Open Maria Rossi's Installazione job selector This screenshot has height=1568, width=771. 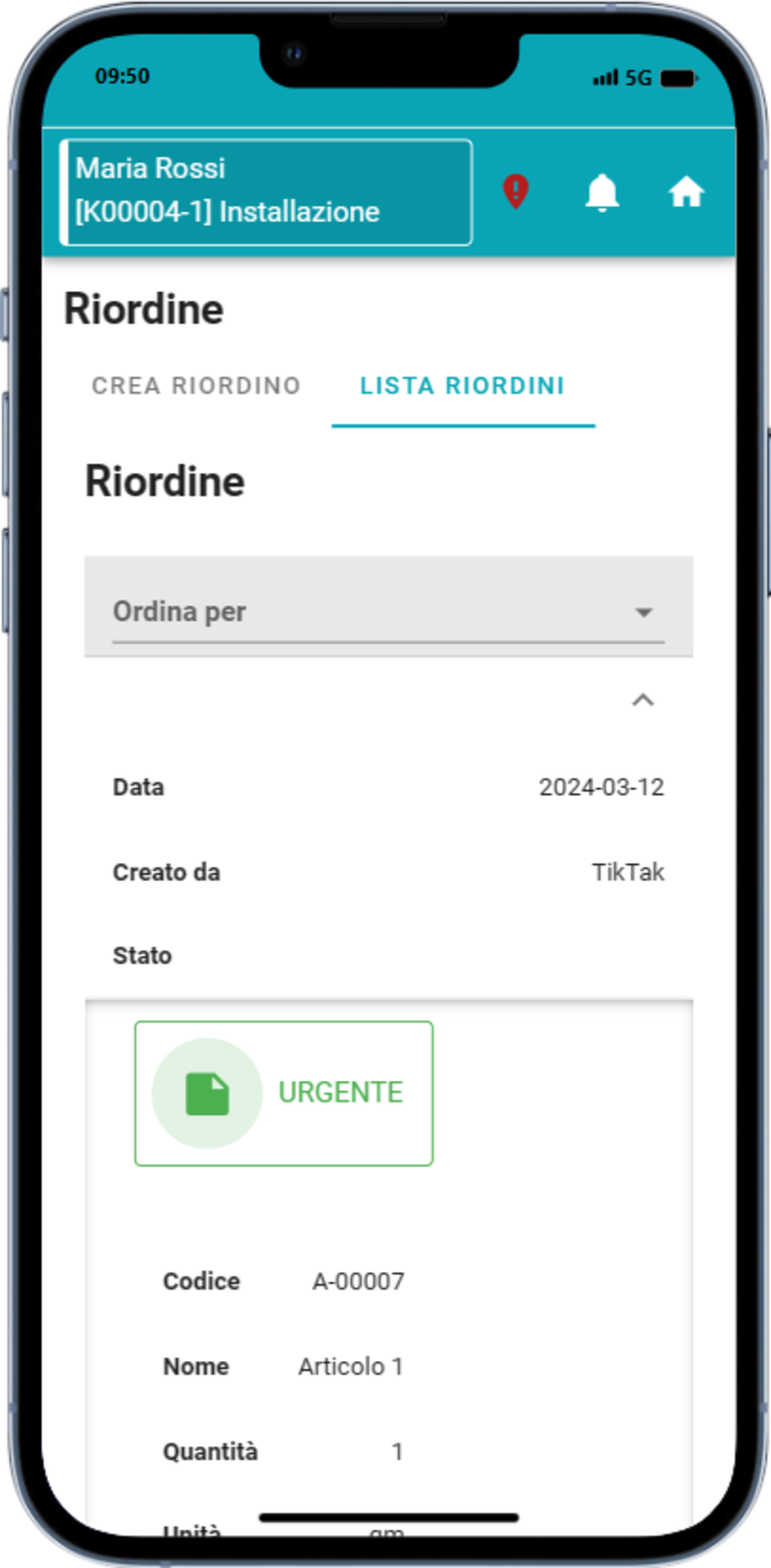click(266, 192)
